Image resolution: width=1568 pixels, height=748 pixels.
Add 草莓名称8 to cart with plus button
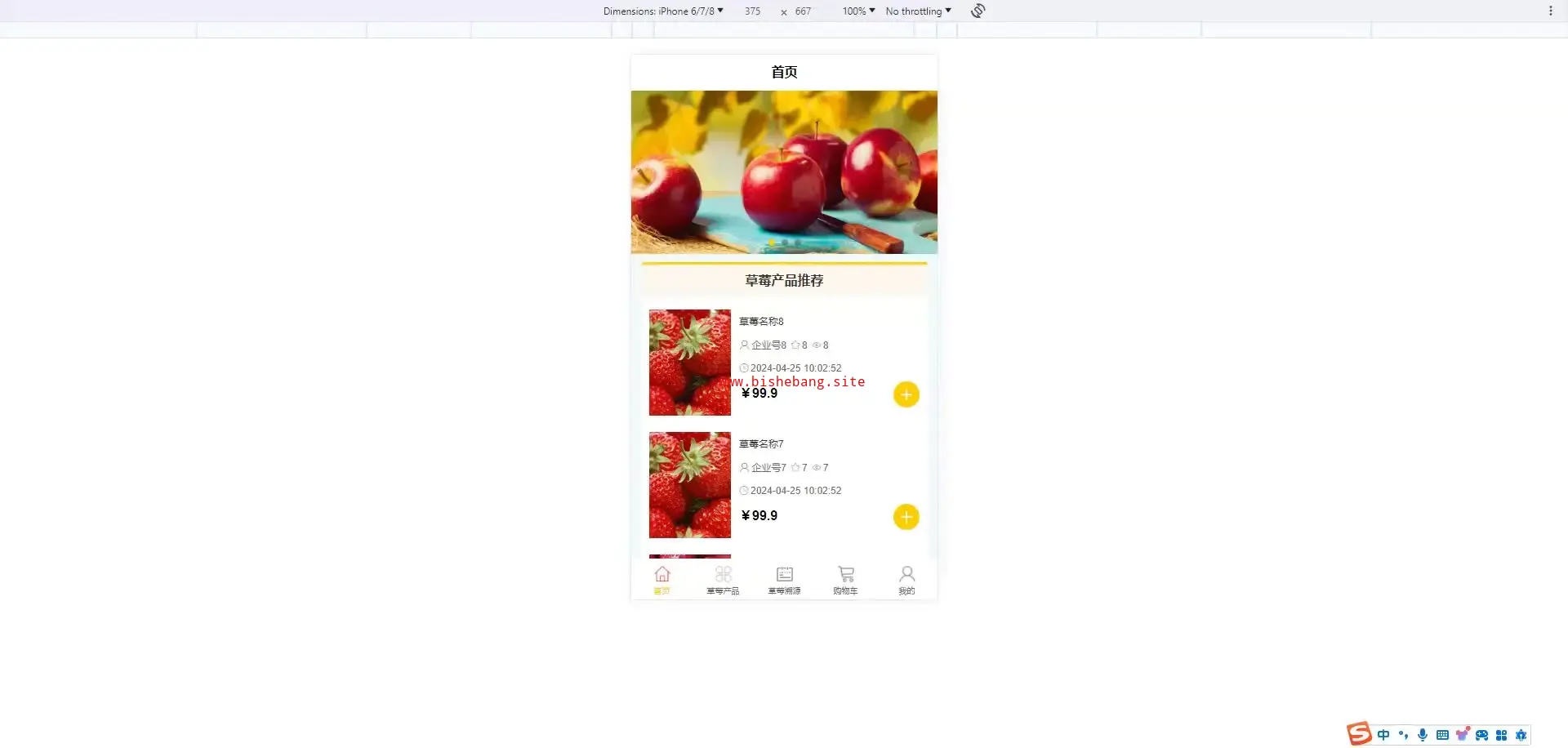pos(906,394)
